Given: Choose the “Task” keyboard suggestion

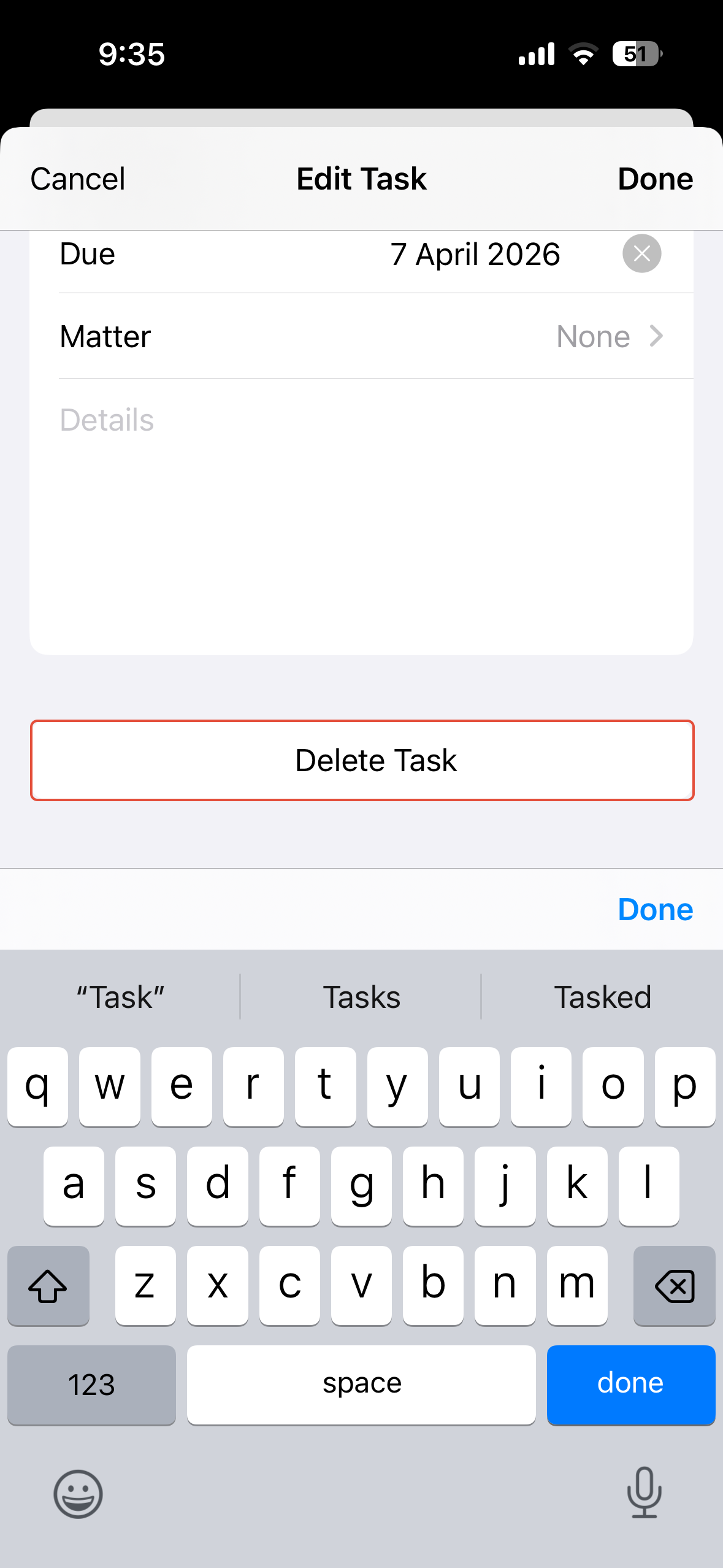Looking at the screenshot, I should tap(121, 997).
